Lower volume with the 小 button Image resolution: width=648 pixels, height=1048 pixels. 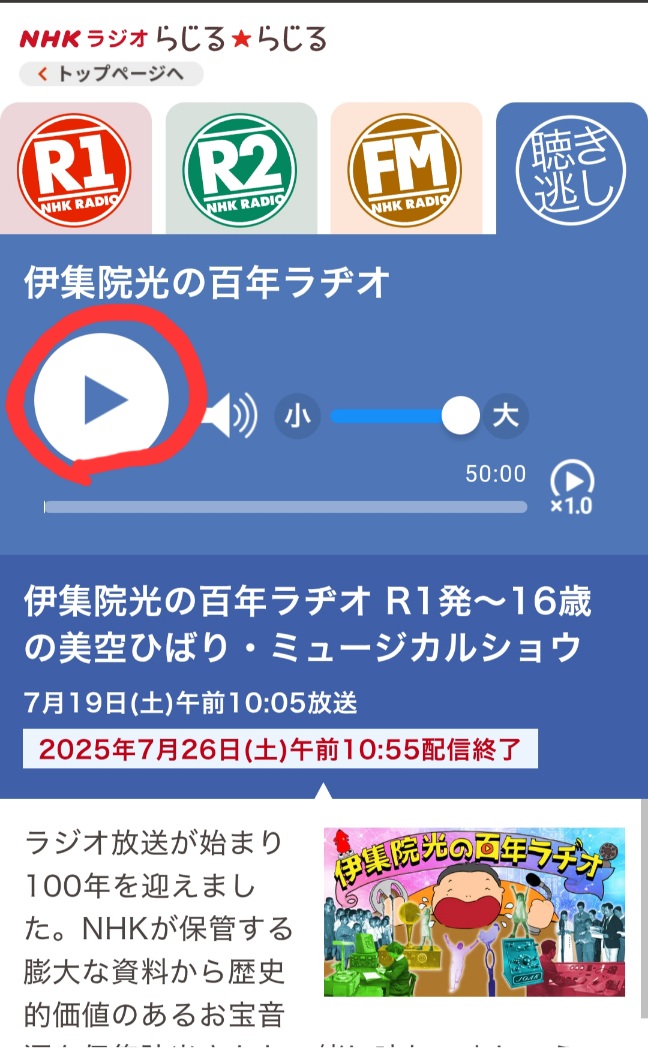click(297, 416)
